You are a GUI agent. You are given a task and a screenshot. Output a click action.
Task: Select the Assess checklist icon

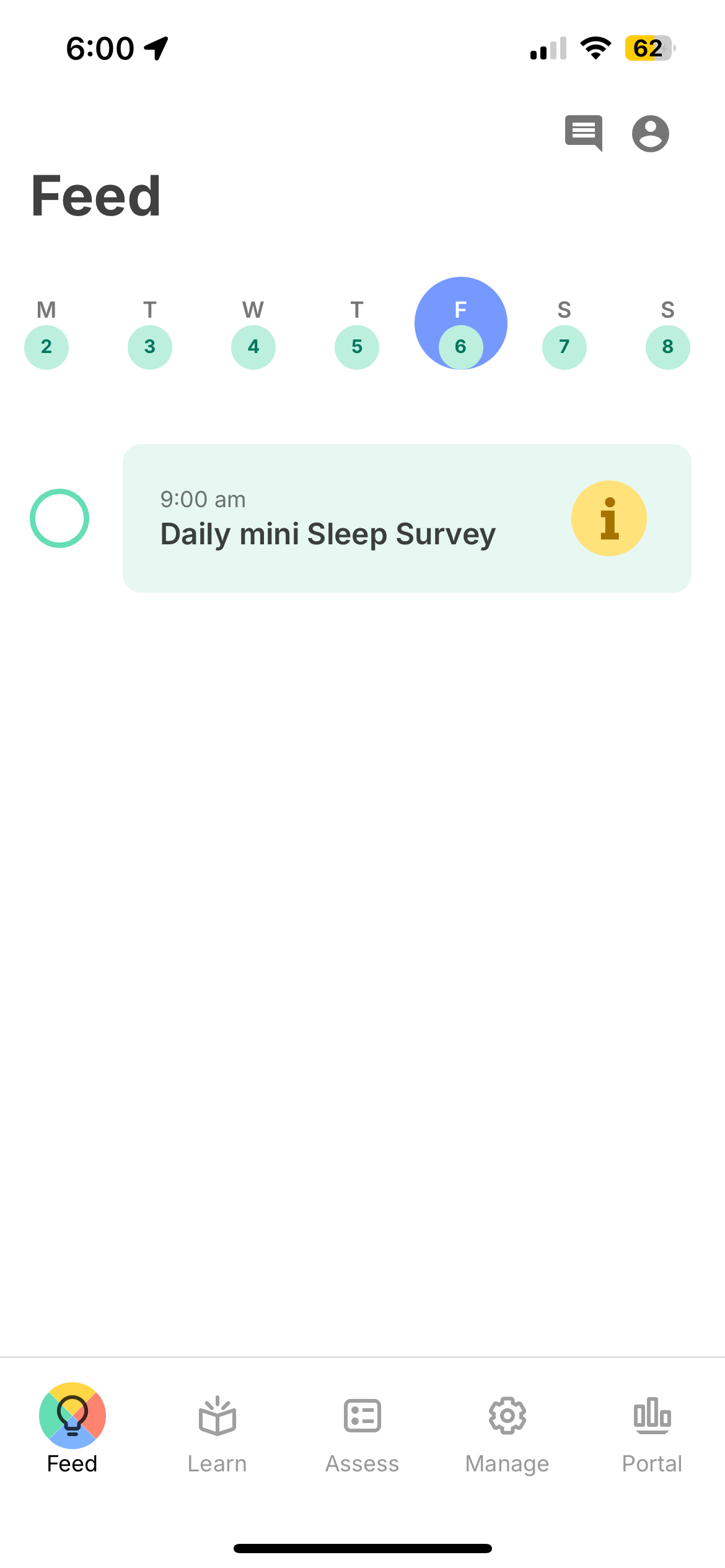362,1416
